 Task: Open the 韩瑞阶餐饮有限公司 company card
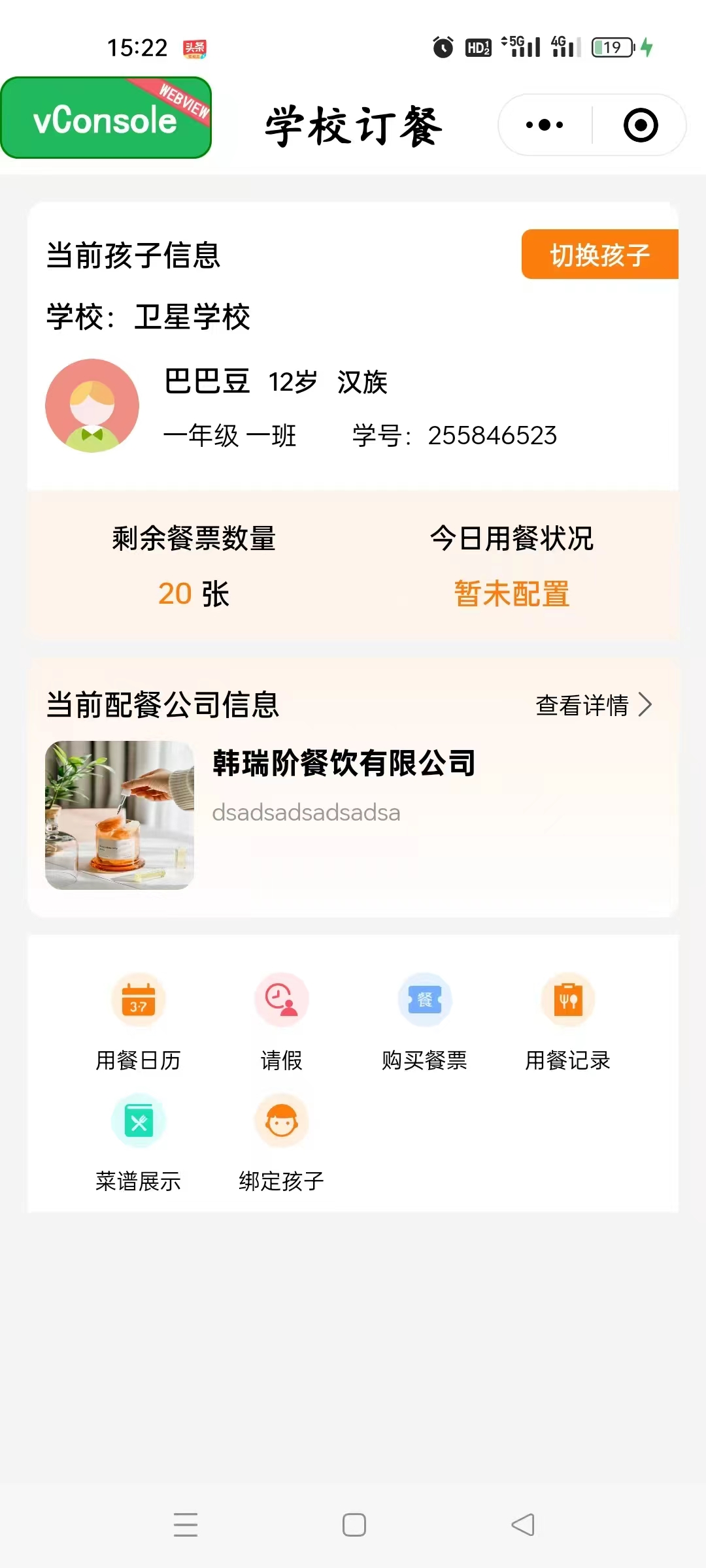(x=343, y=763)
